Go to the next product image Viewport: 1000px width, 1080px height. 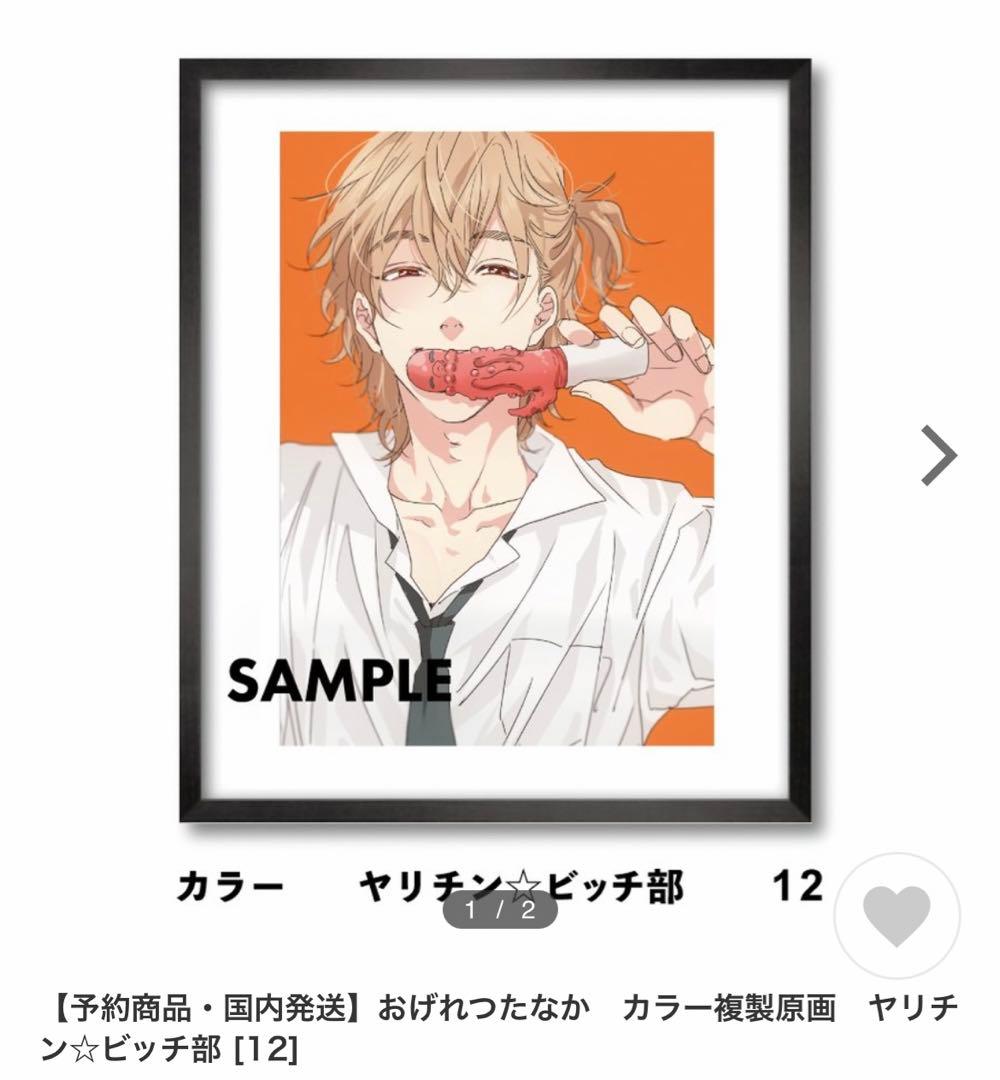pyautogui.click(x=938, y=455)
